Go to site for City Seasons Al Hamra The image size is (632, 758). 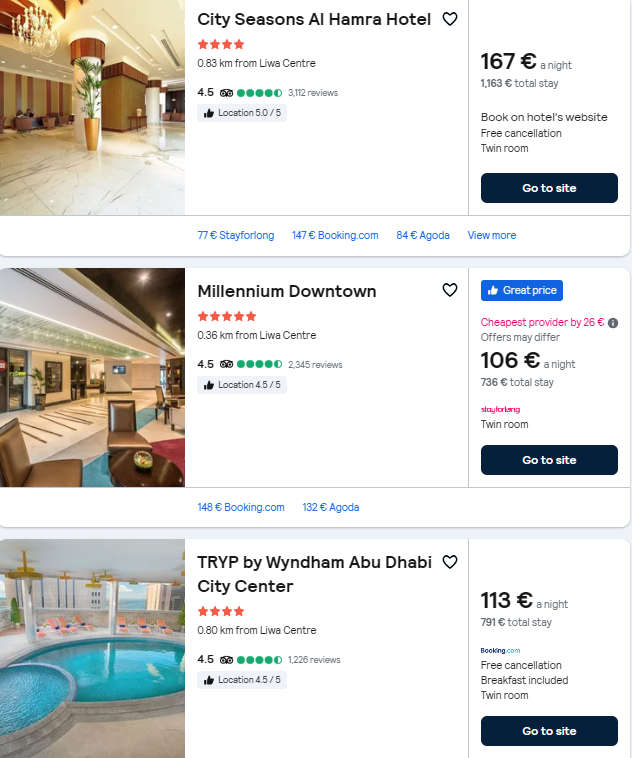click(x=549, y=188)
